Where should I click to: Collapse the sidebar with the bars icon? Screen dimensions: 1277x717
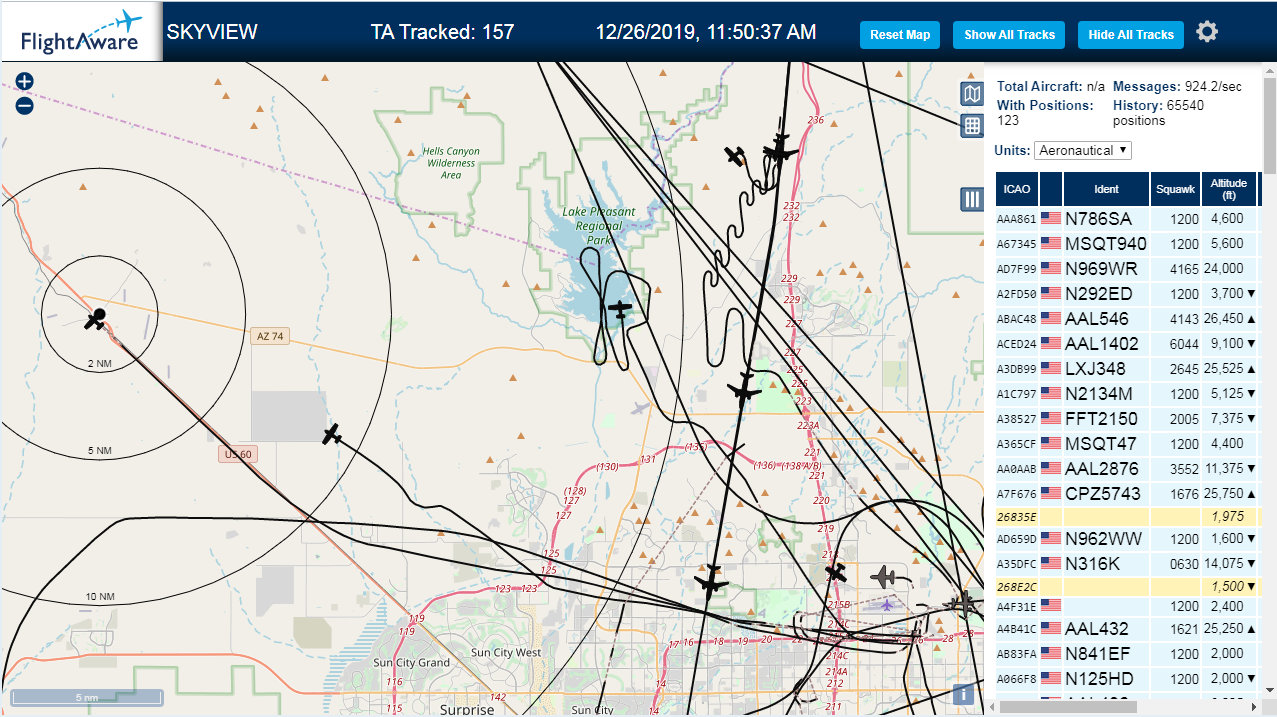pos(971,199)
